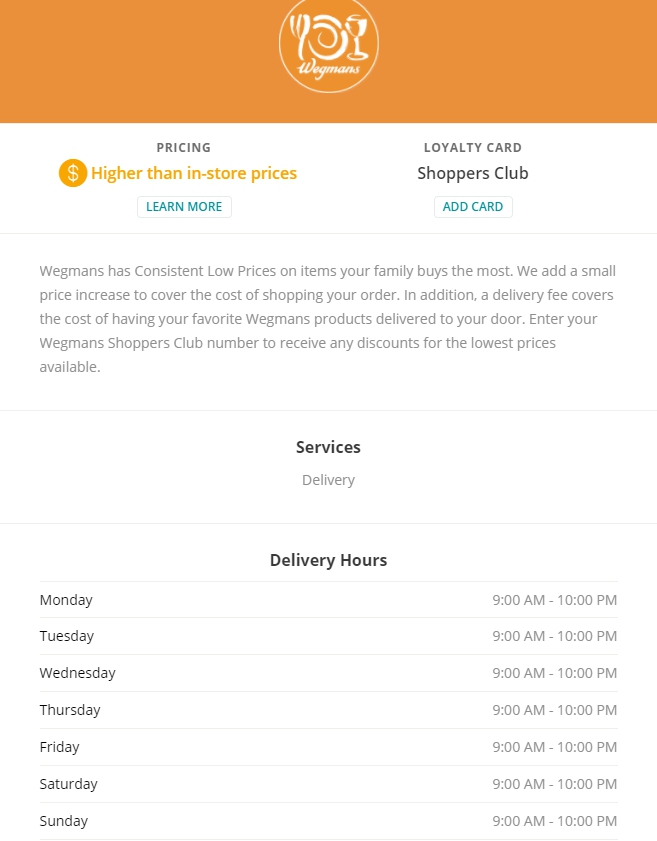Tap Learn More under Pricing
Viewport: 657px width, 841px height.
coord(184,207)
